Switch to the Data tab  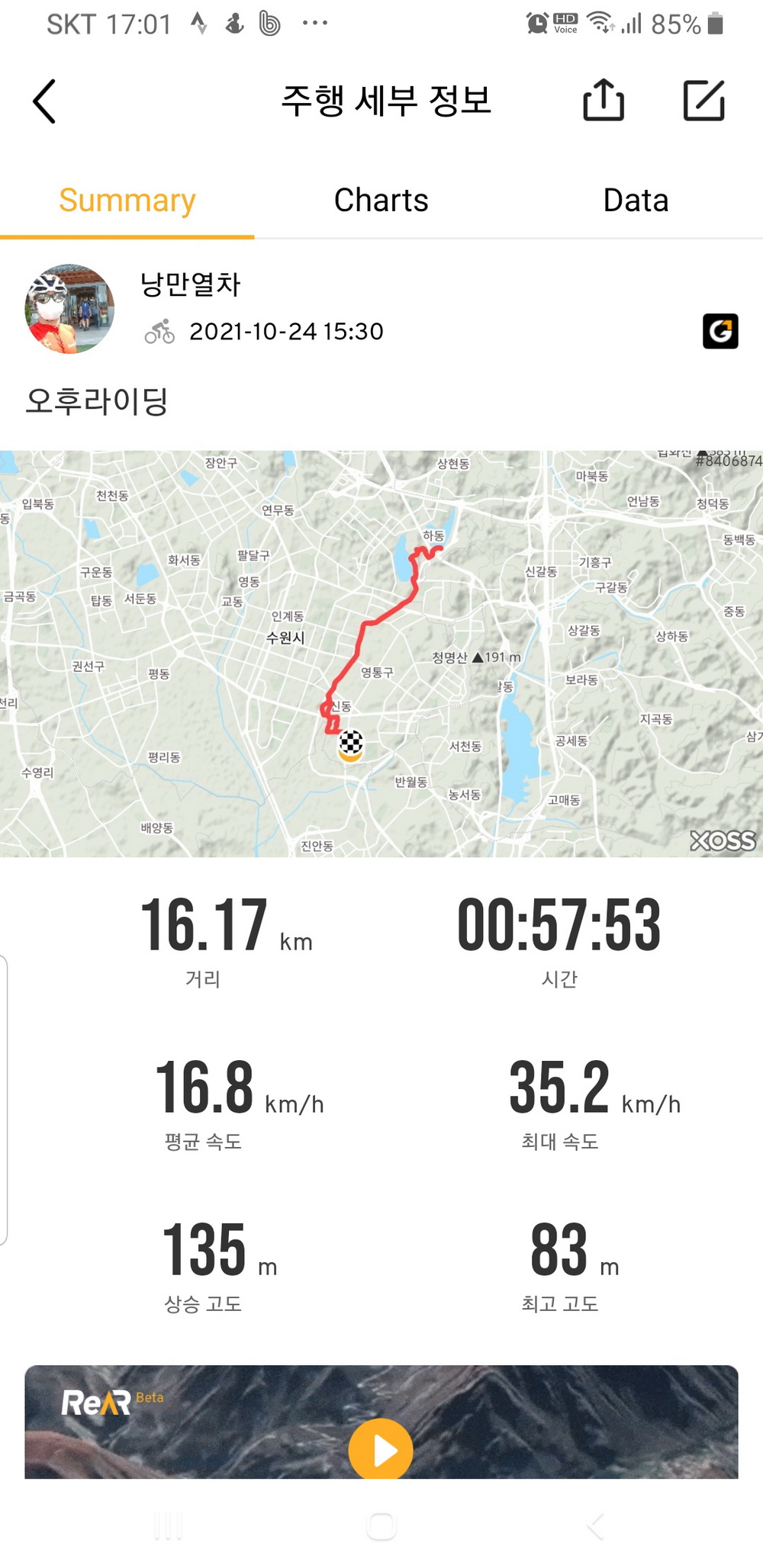[635, 201]
